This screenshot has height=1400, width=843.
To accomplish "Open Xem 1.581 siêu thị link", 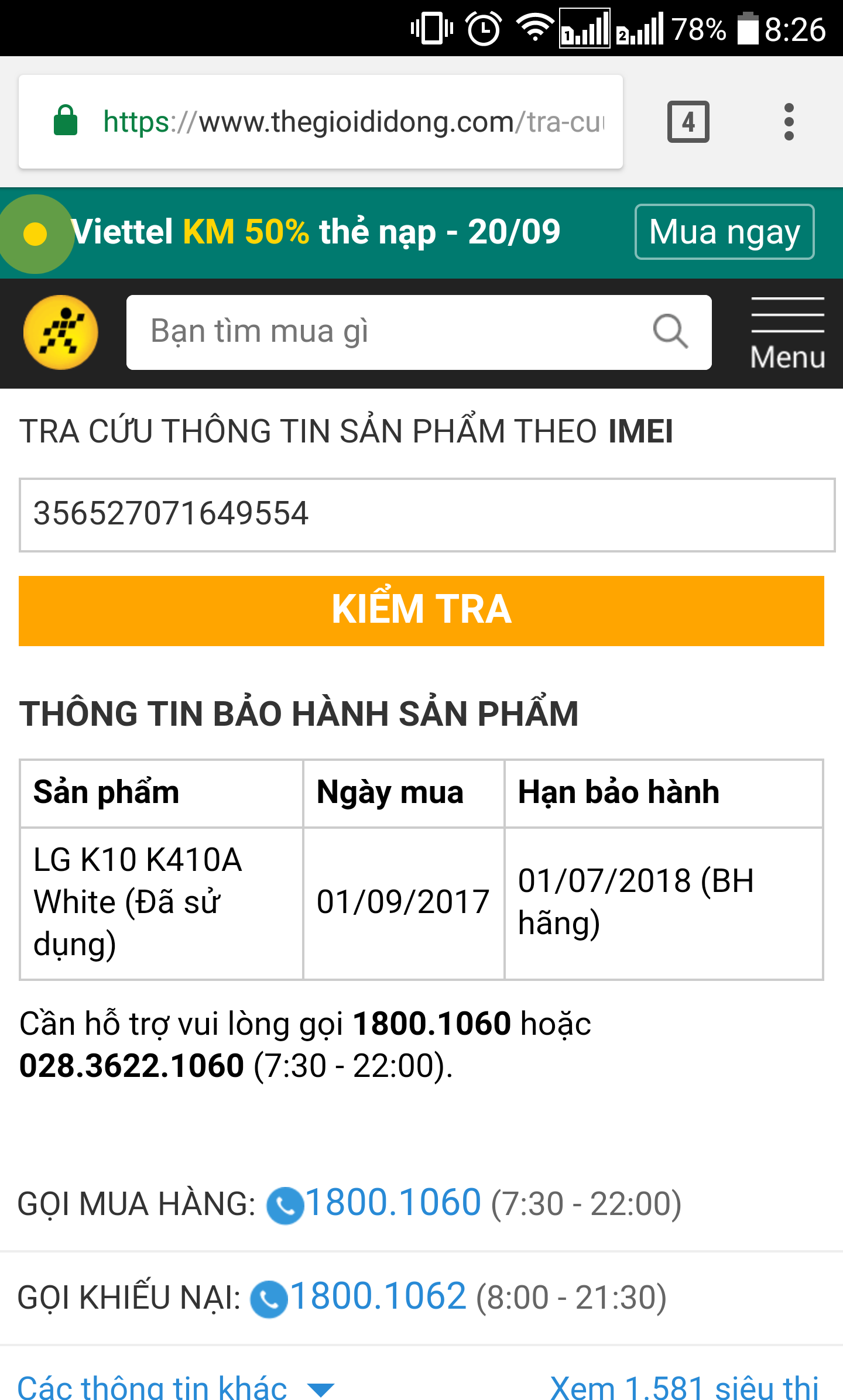I will [x=684, y=1387].
